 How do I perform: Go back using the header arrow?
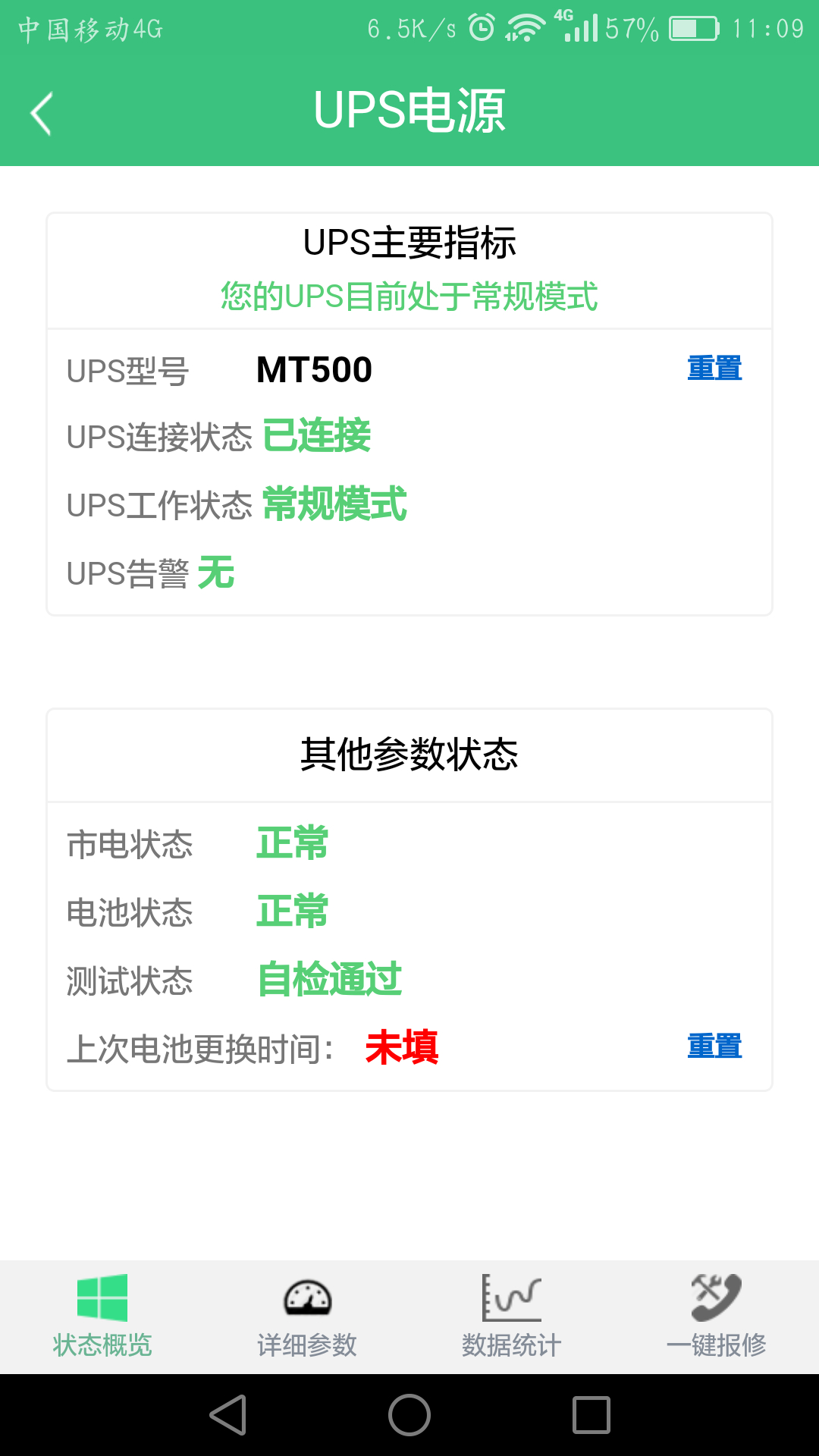coord(42,114)
